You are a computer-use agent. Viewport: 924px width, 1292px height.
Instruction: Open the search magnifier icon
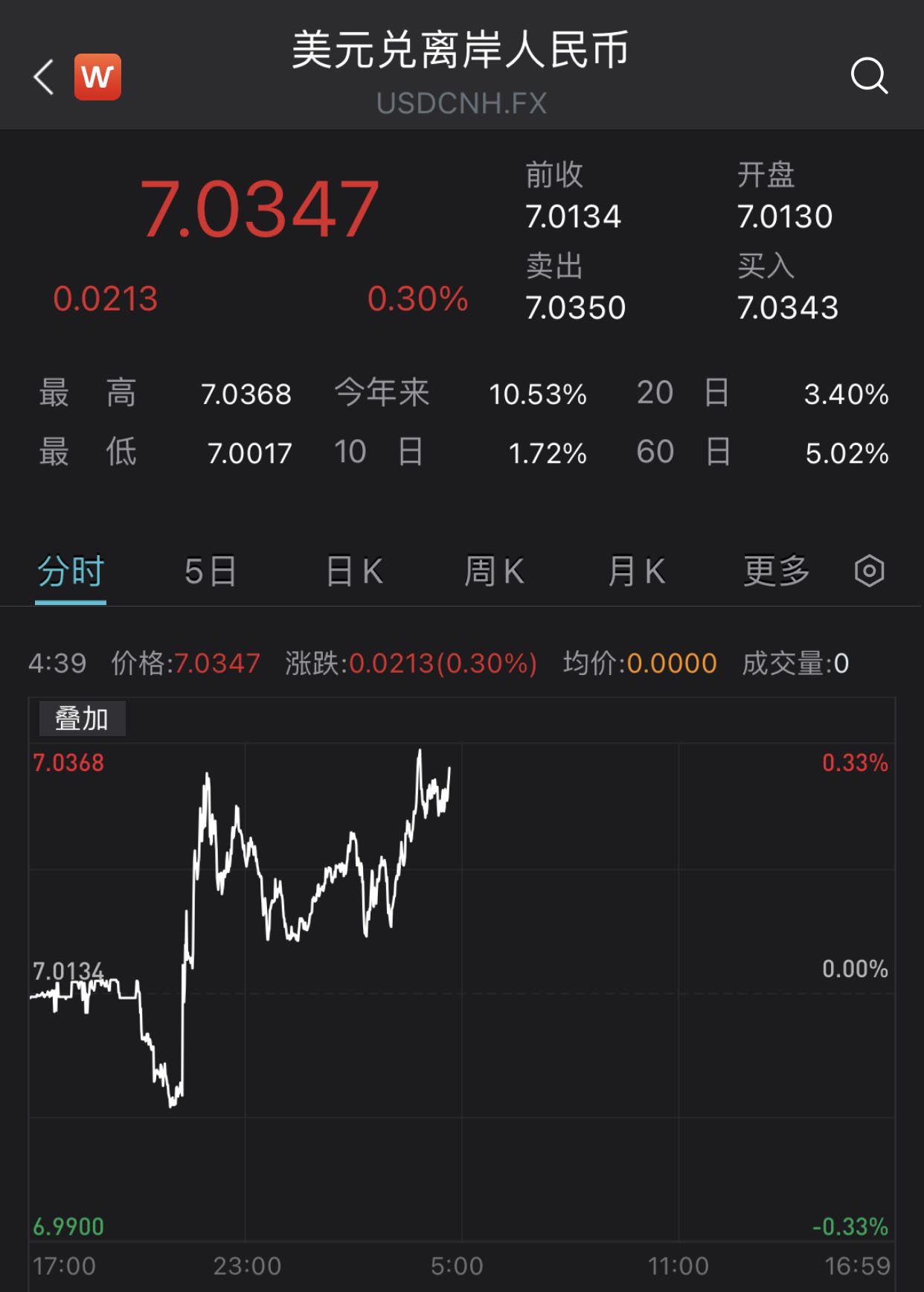pyautogui.click(x=869, y=76)
